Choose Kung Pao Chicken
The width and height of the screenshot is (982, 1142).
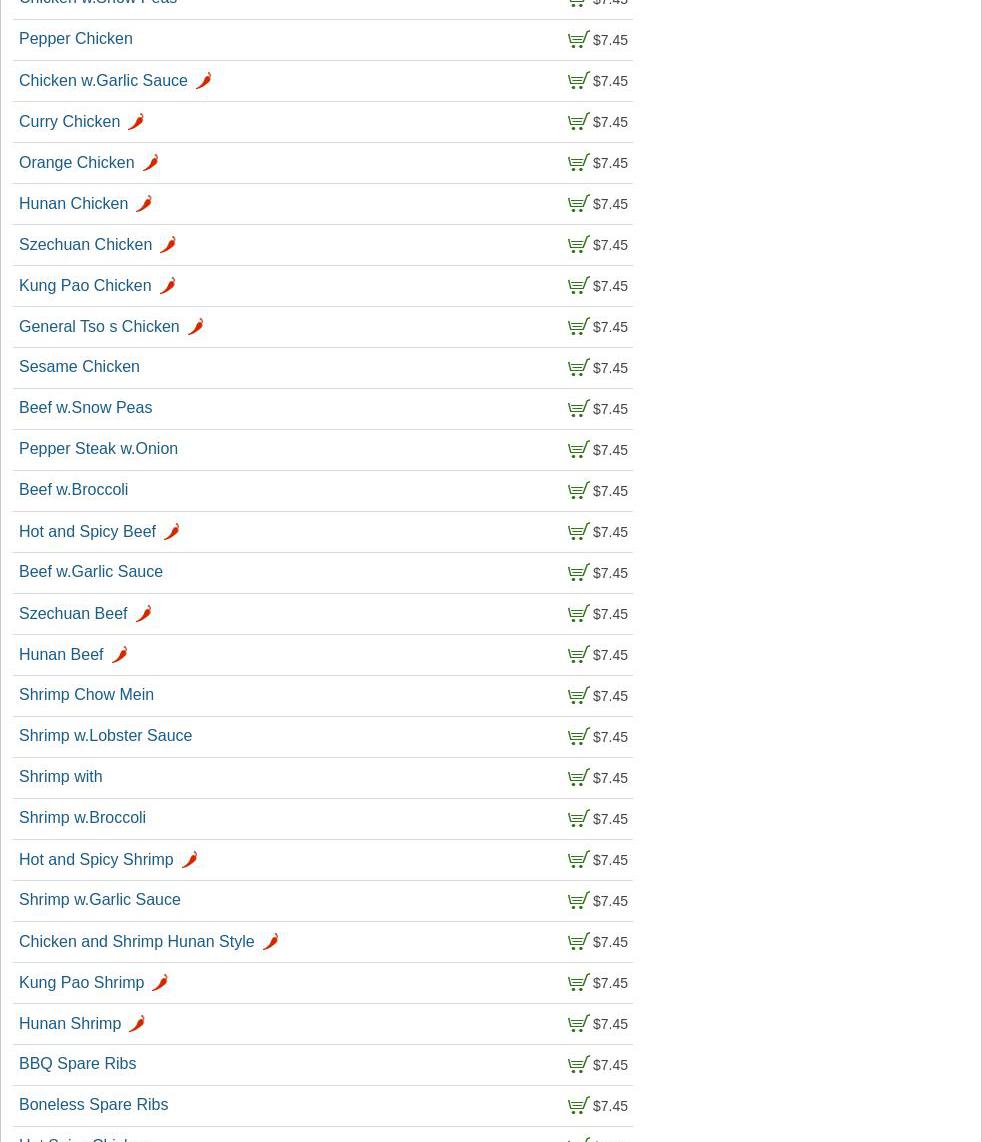85,286
